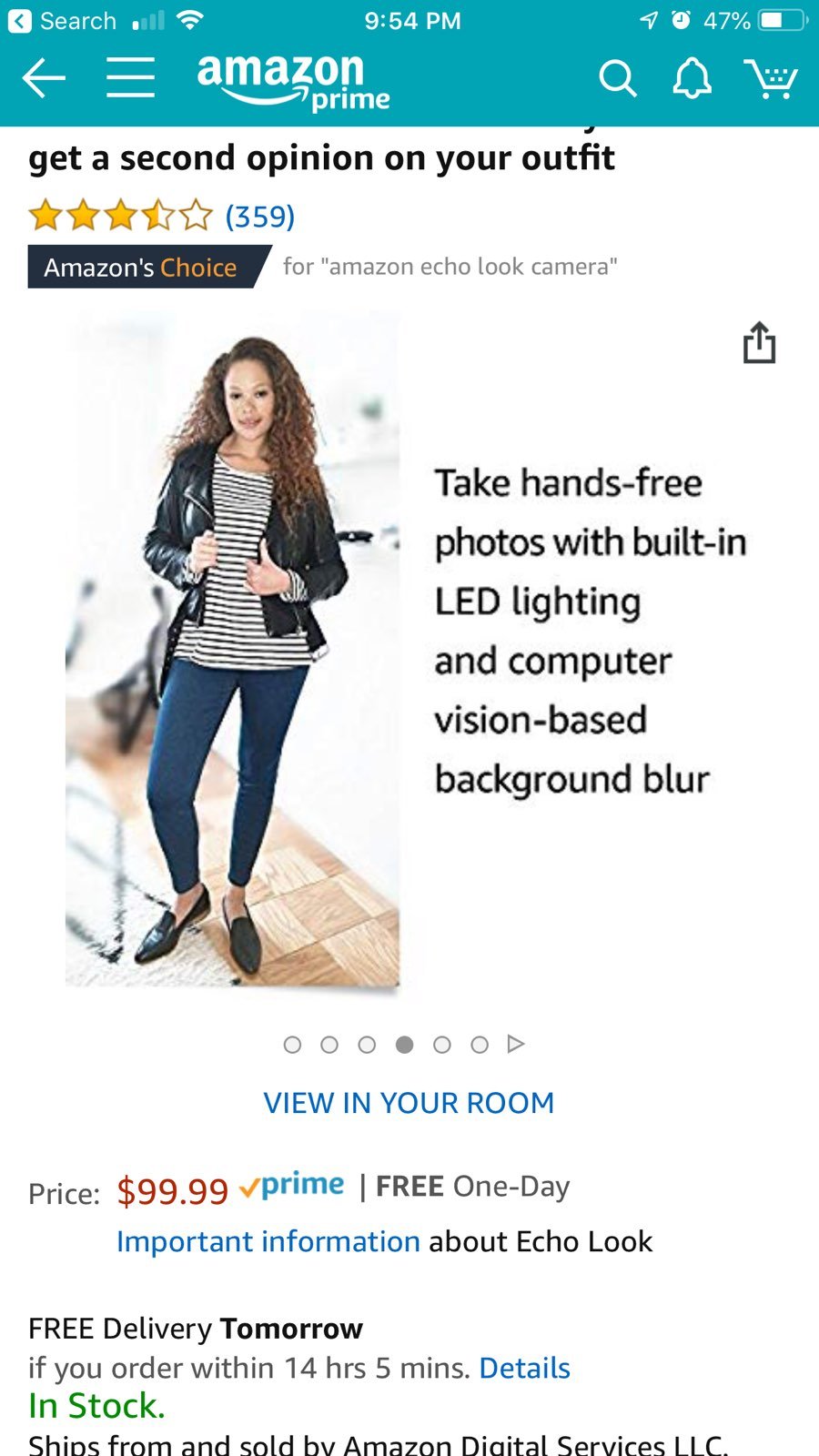Open search with the magnifier icon
819x1456 pixels.
point(617,78)
